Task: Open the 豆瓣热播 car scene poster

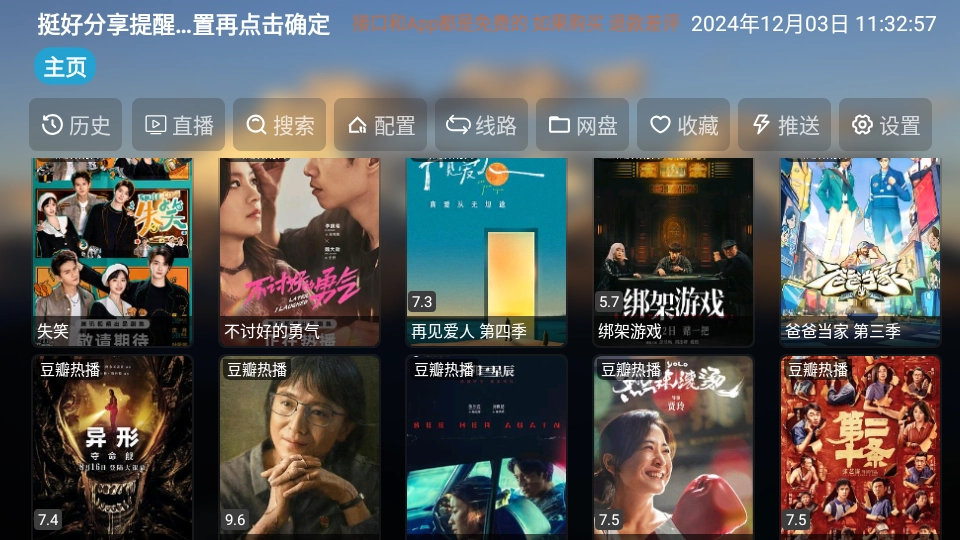Action: tap(486, 445)
